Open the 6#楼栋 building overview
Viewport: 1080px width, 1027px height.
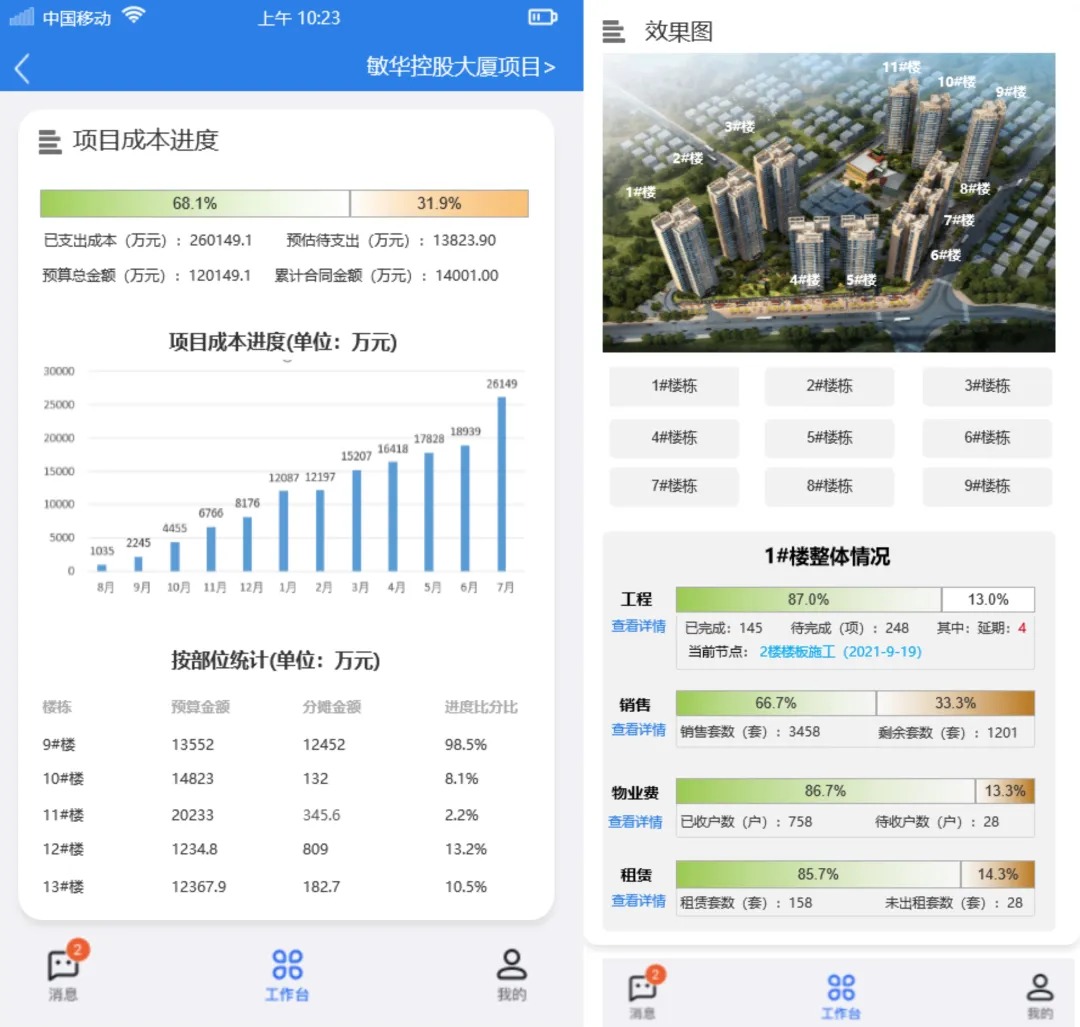(987, 438)
